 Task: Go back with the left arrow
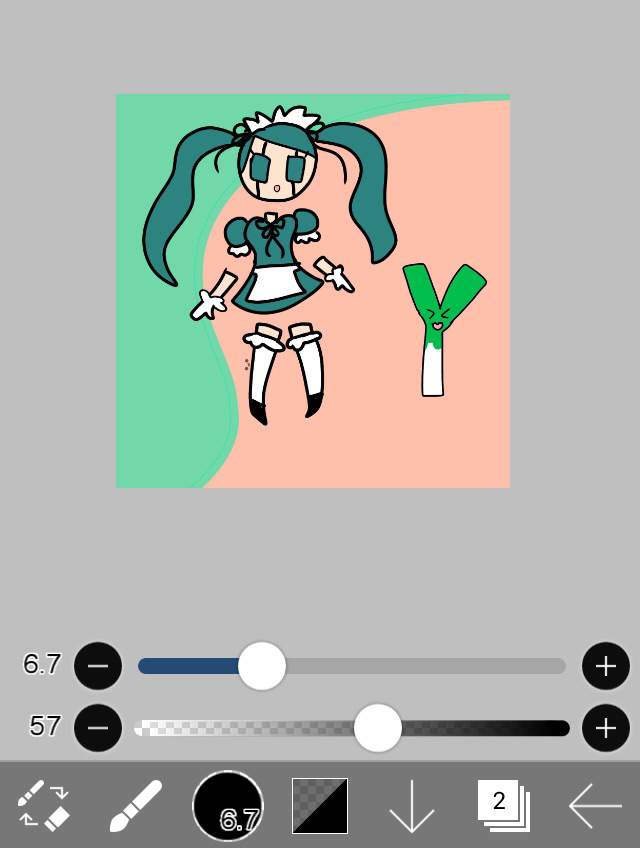[595, 805]
